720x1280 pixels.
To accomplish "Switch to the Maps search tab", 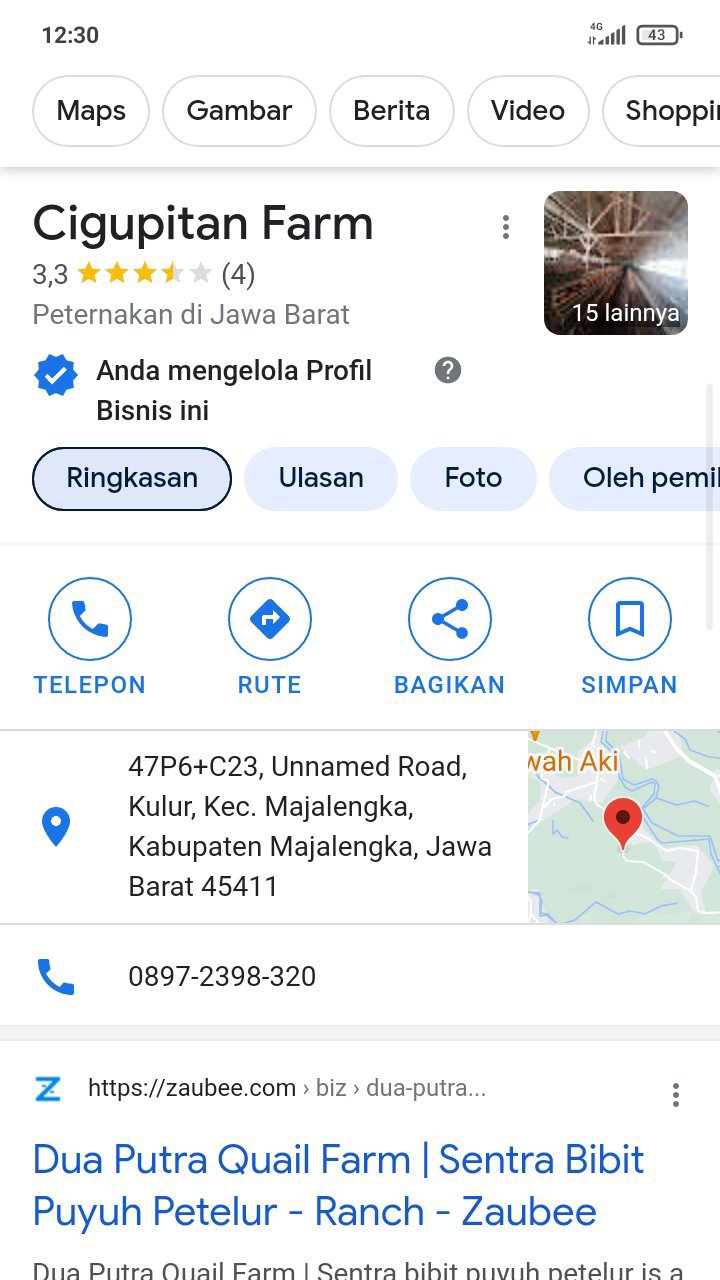I will click(x=91, y=111).
